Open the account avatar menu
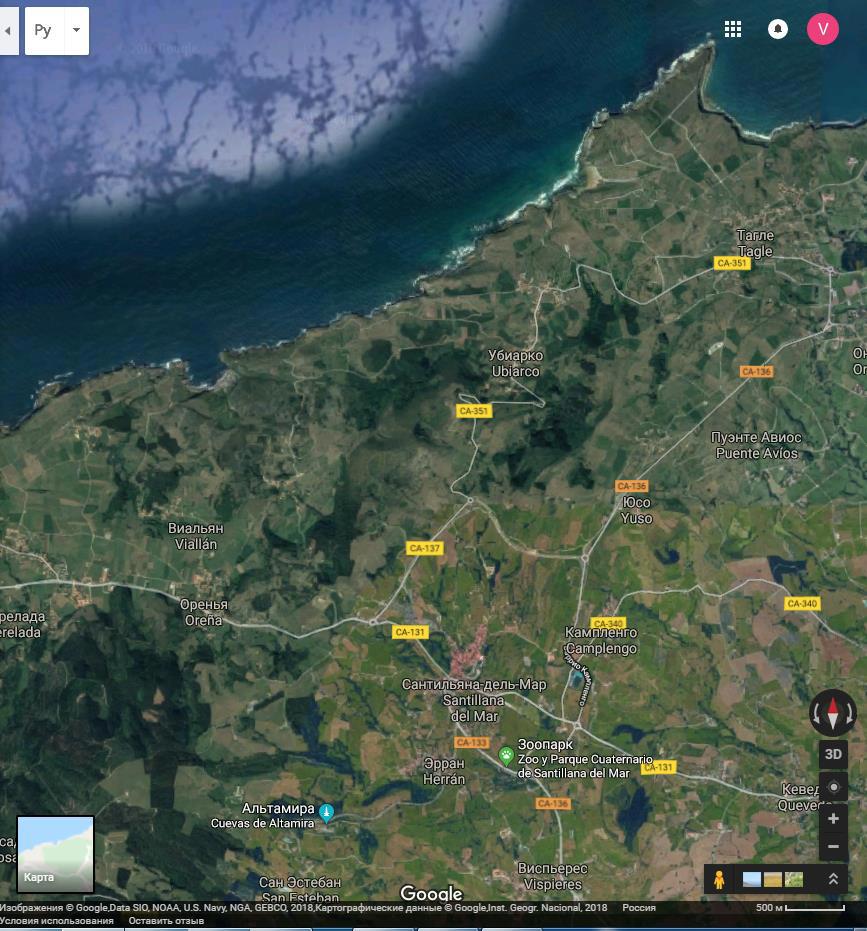This screenshot has height=931, width=867. tap(823, 29)
